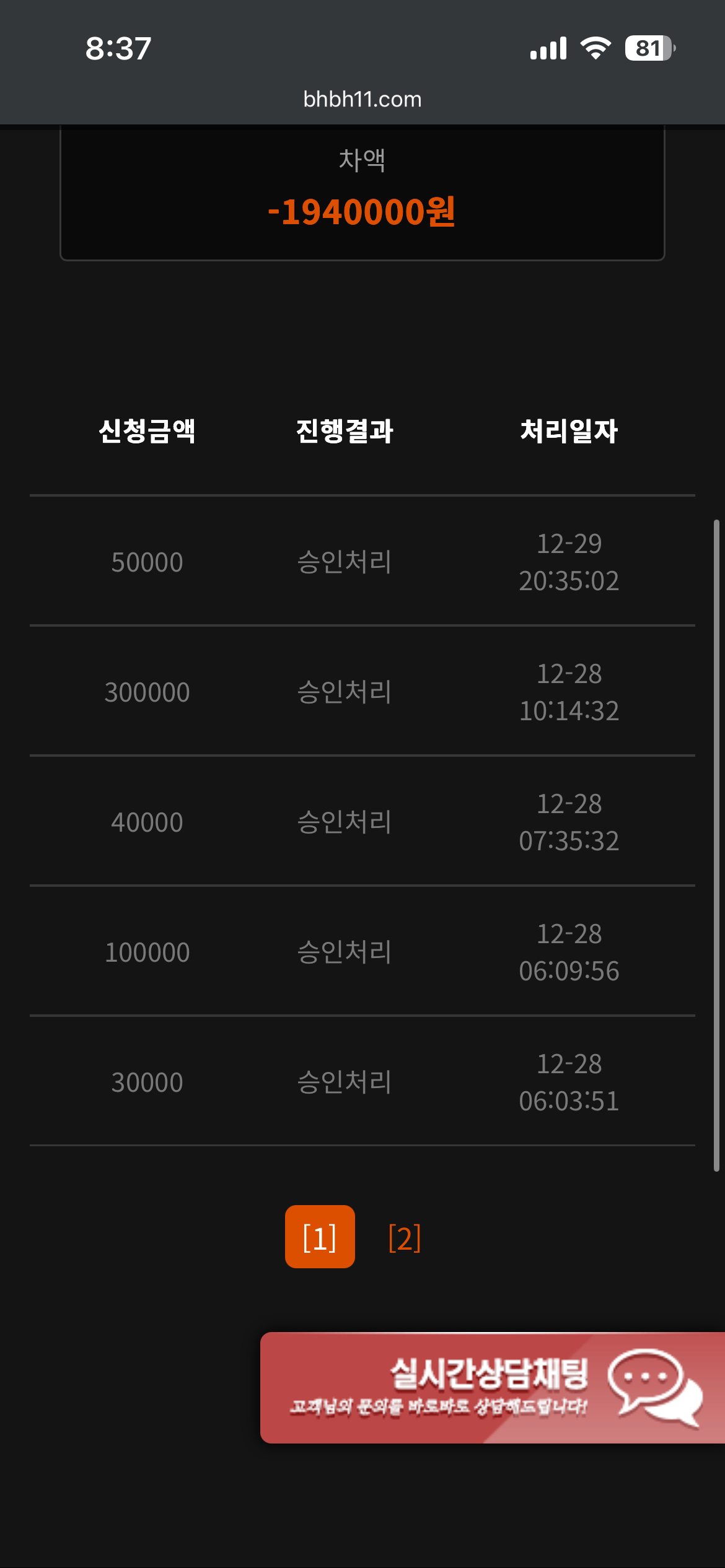Tap the bhbh11.com address bar
The width and height of the screenshot is (725, 1568).
[x=362, y=99]
